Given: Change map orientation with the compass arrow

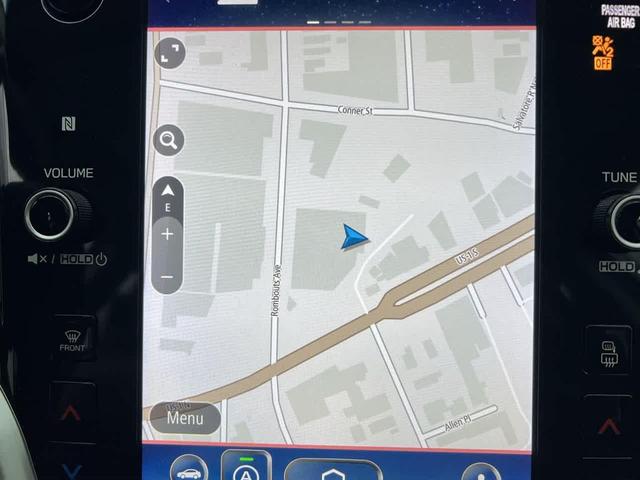Looking at the screenshot, I should click(x=167, y=194).
